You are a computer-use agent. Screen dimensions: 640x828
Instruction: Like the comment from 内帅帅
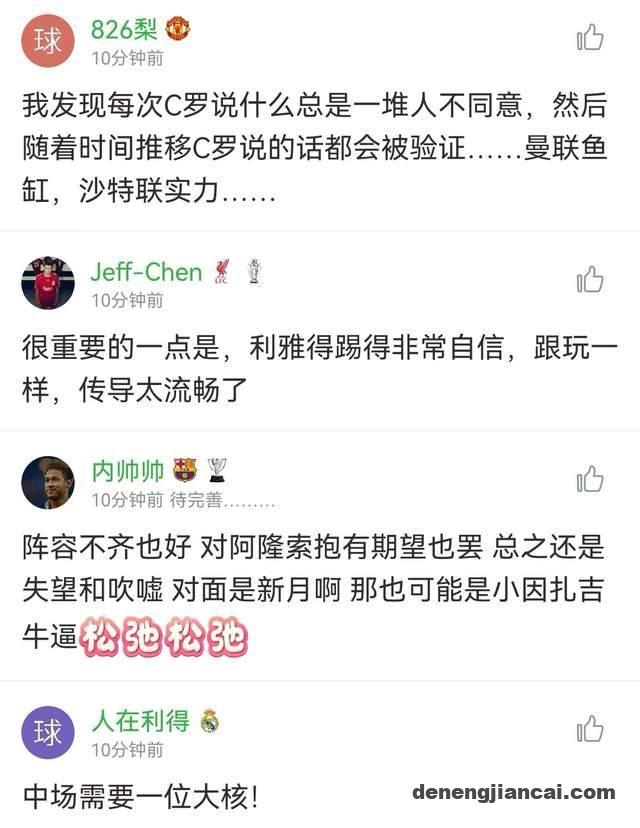click(590, 479)
